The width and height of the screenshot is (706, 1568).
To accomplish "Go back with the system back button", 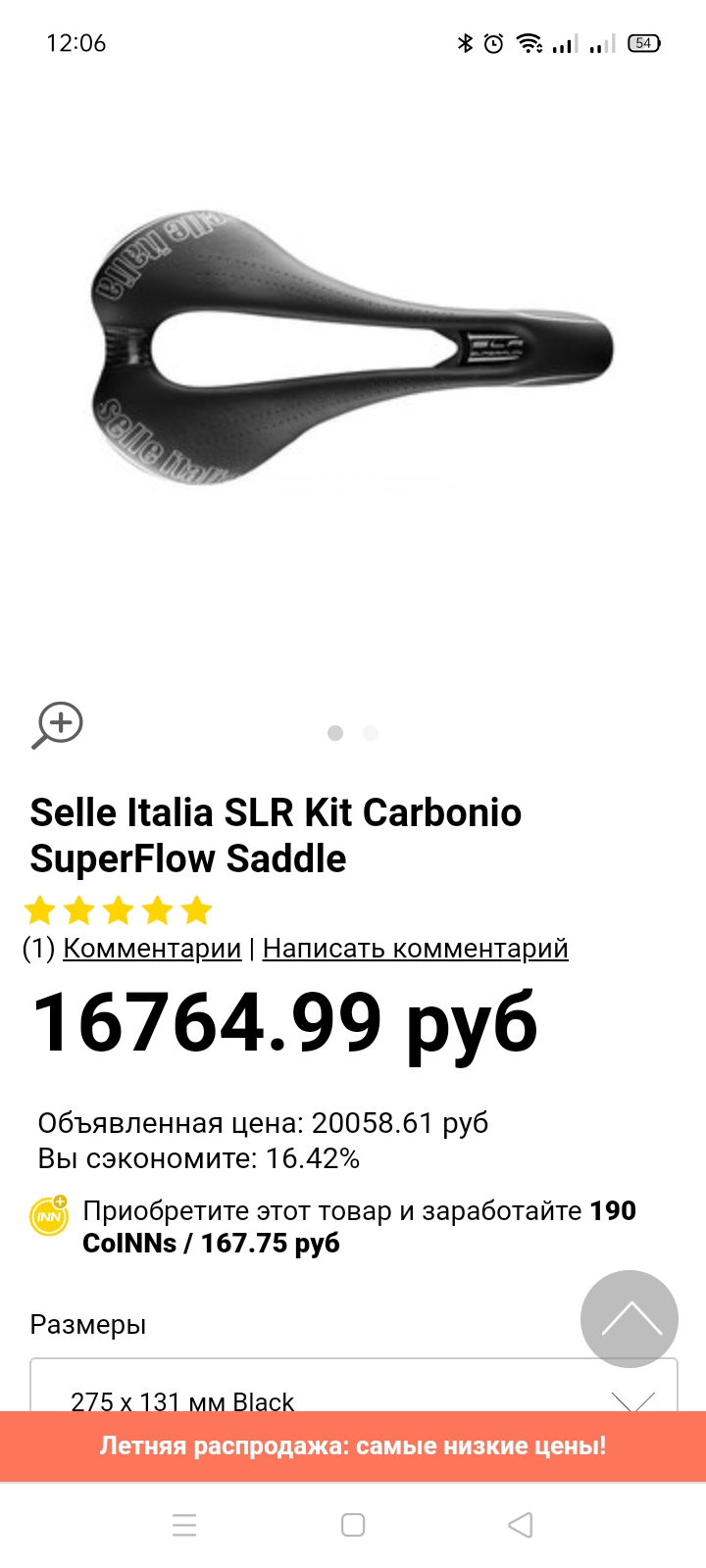I will coord(521,1525).
